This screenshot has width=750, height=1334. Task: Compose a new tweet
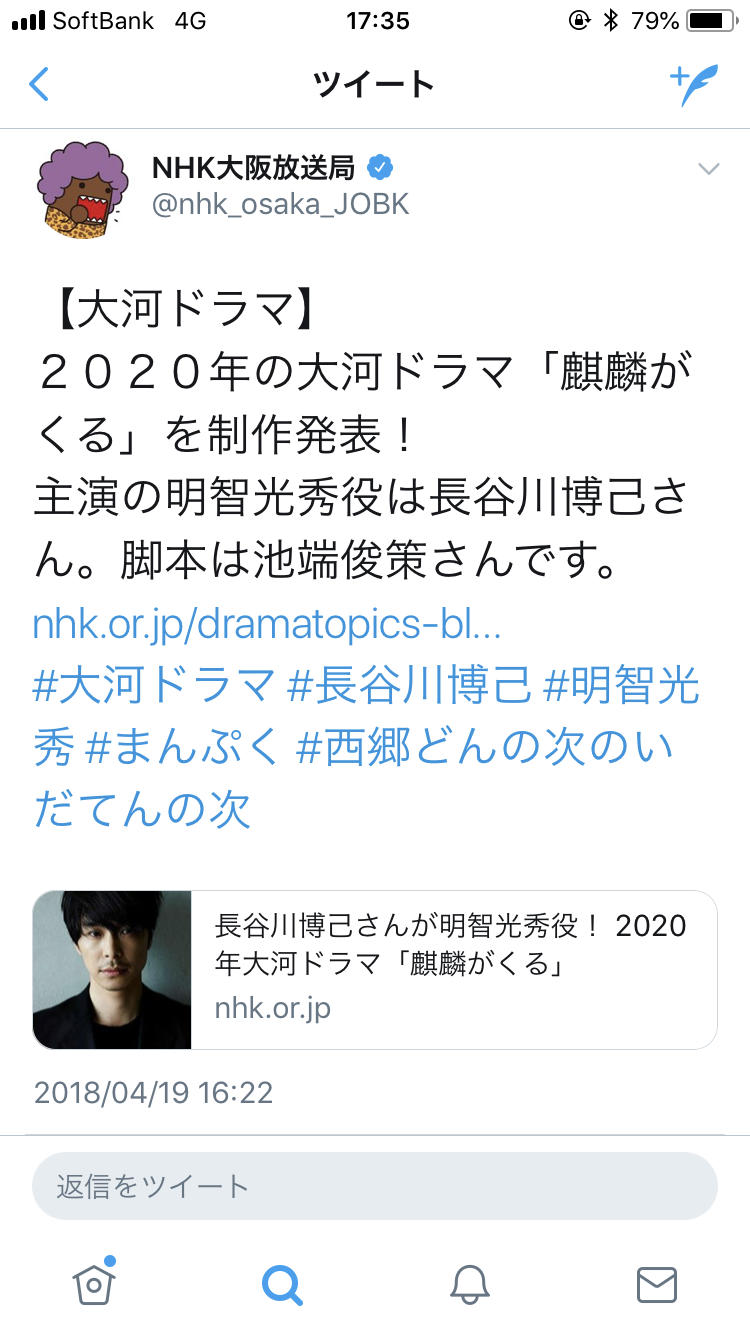694,85
